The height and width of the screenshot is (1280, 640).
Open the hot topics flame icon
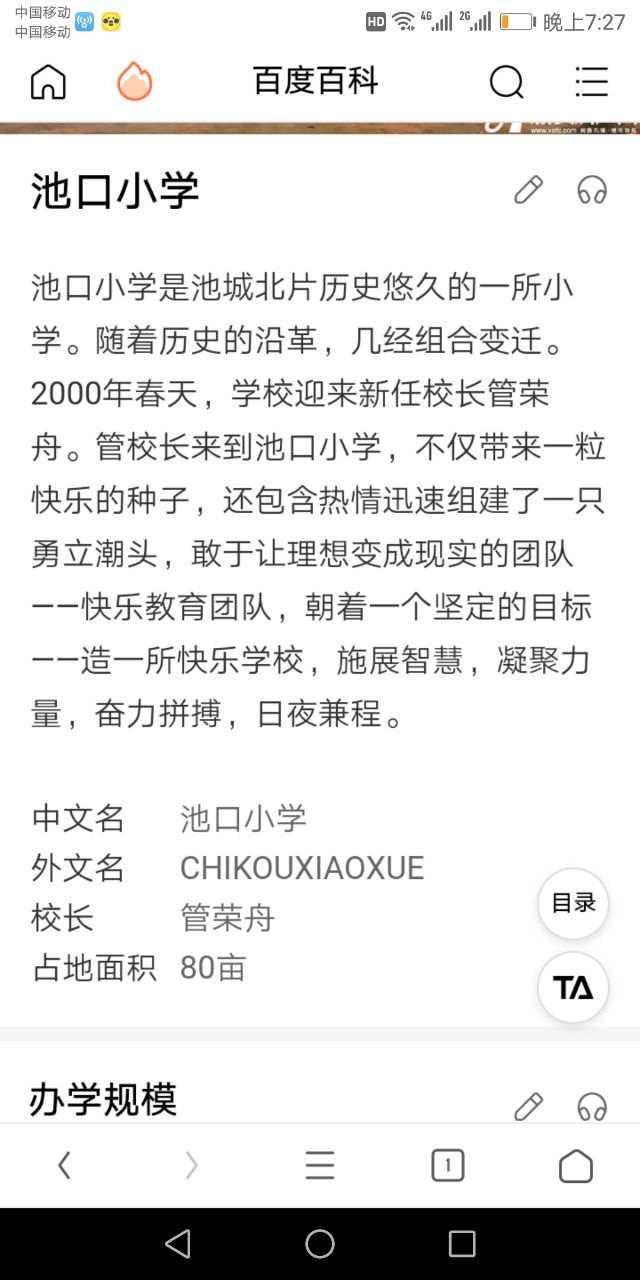(134, 82)
